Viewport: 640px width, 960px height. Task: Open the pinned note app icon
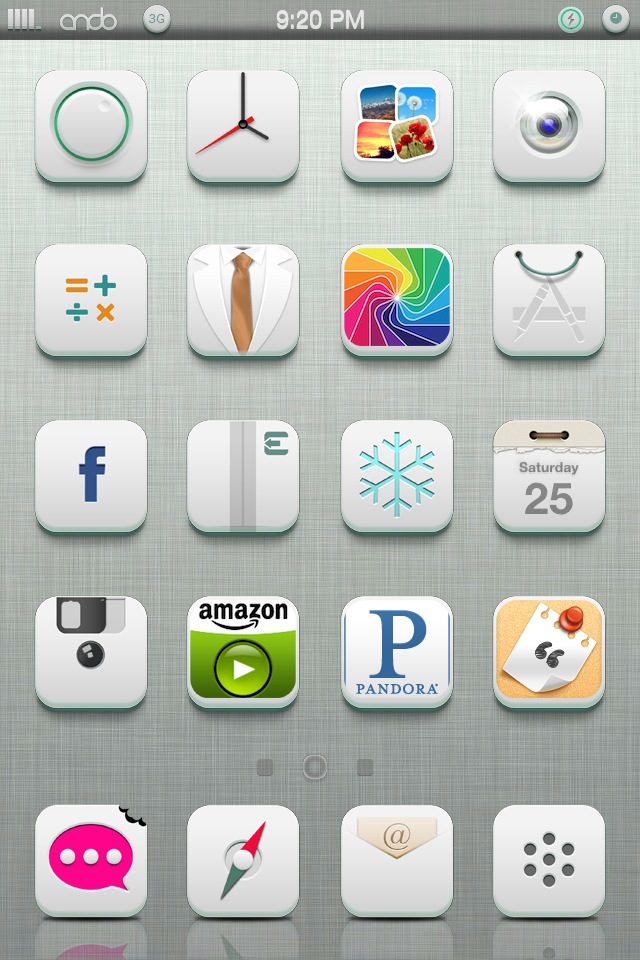tap(549, 651)
